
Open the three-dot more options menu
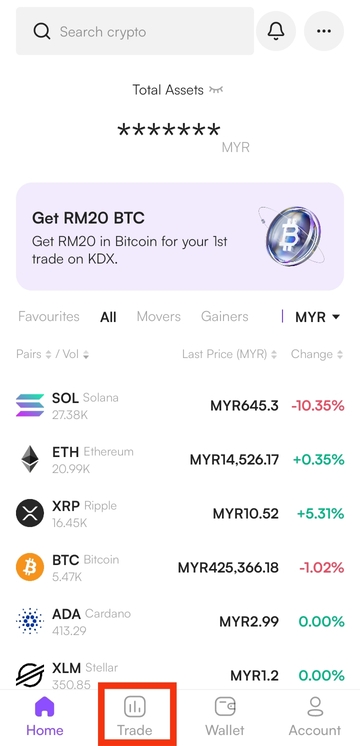[324, 31]
